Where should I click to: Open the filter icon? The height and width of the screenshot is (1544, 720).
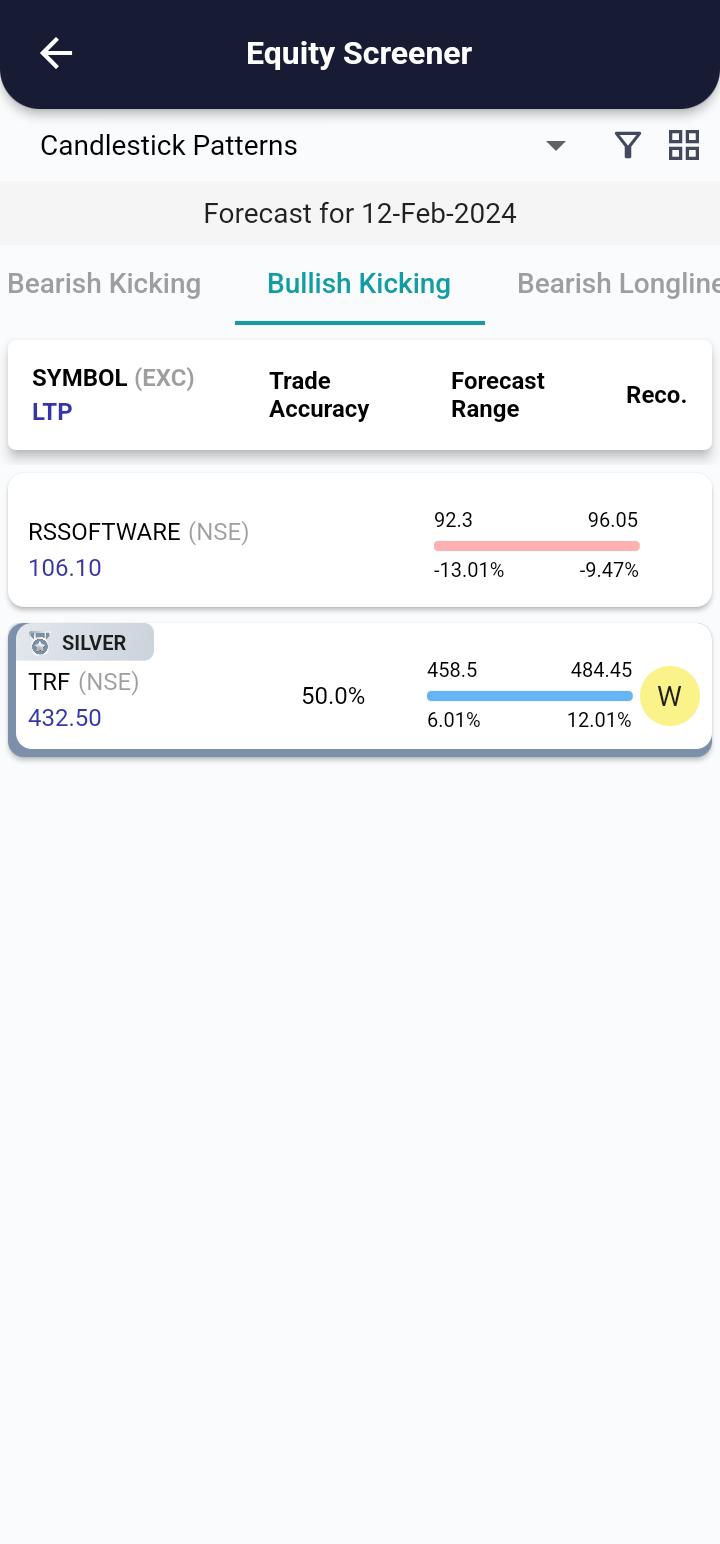[x=628, y=145]
